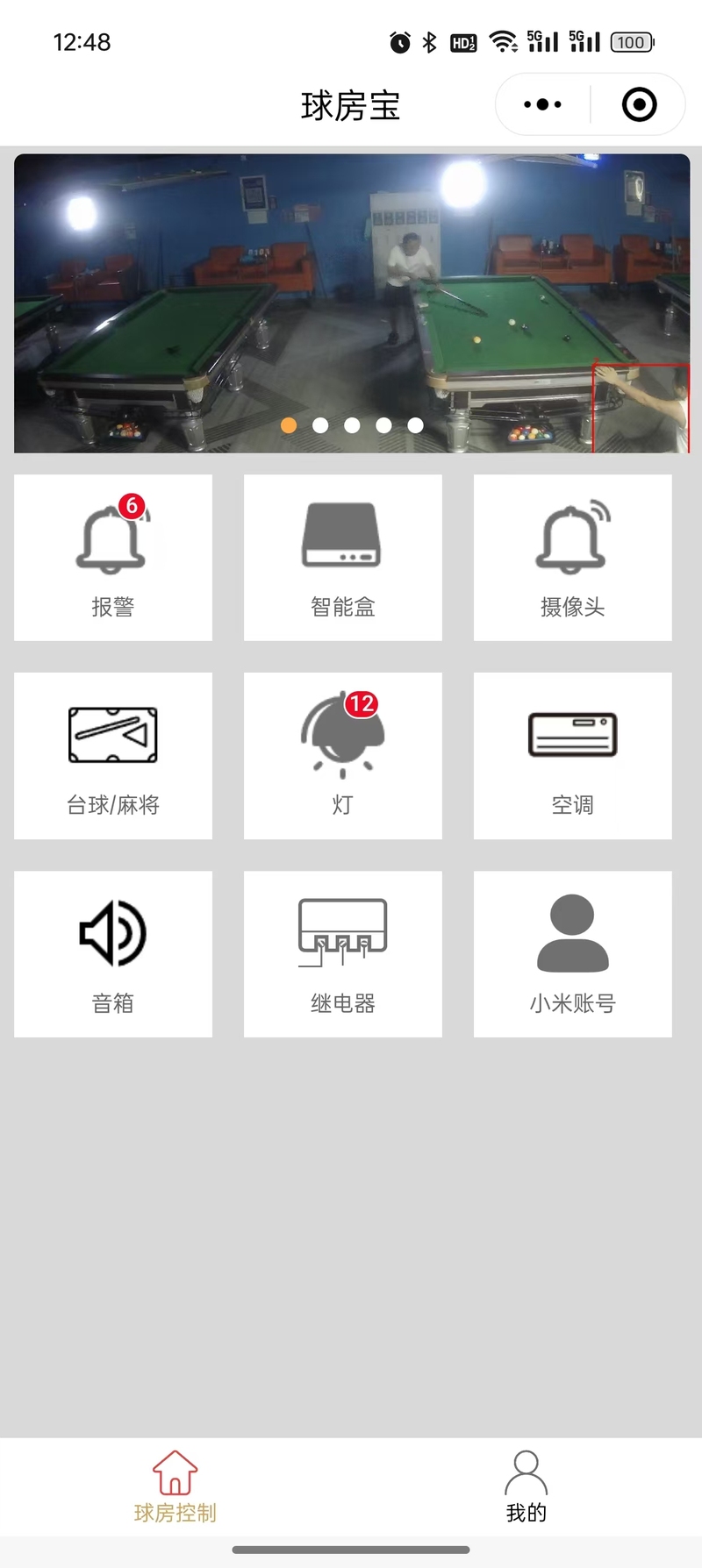Switch to the 我的 tab
Screen dimensions: 702x1568
tap(526, 1486)
